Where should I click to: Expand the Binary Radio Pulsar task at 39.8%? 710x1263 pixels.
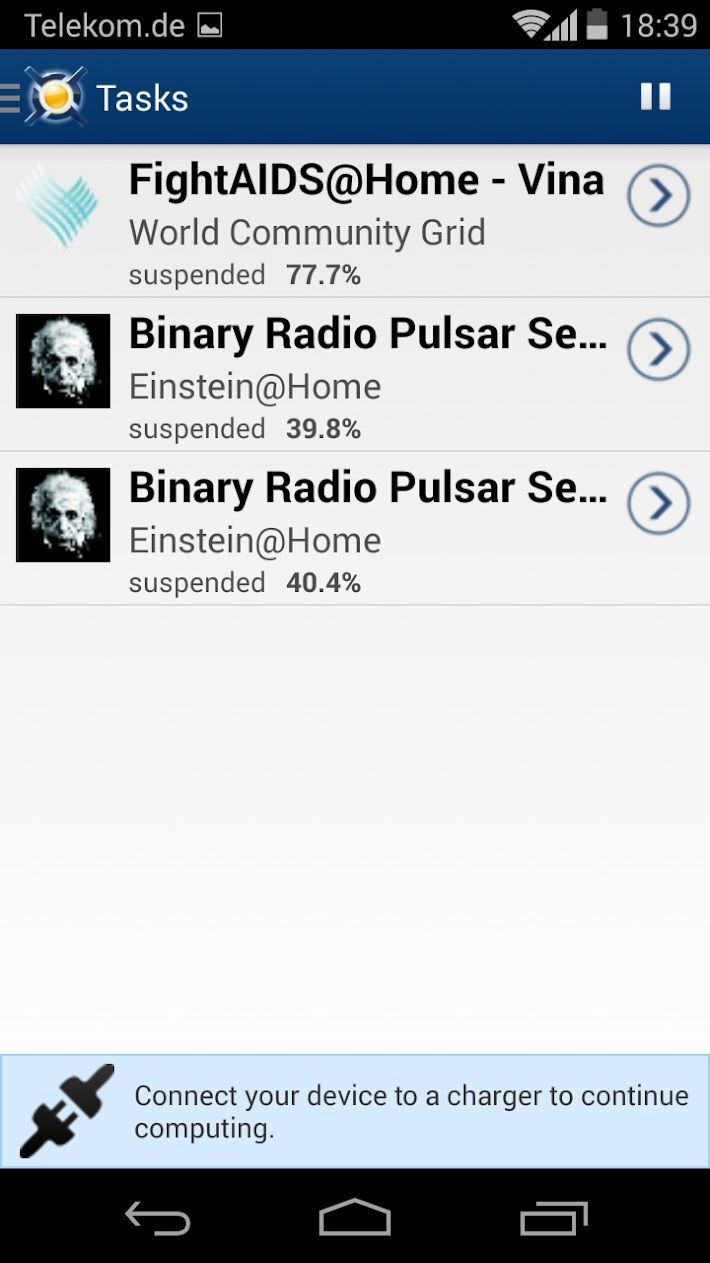[658, 350]
